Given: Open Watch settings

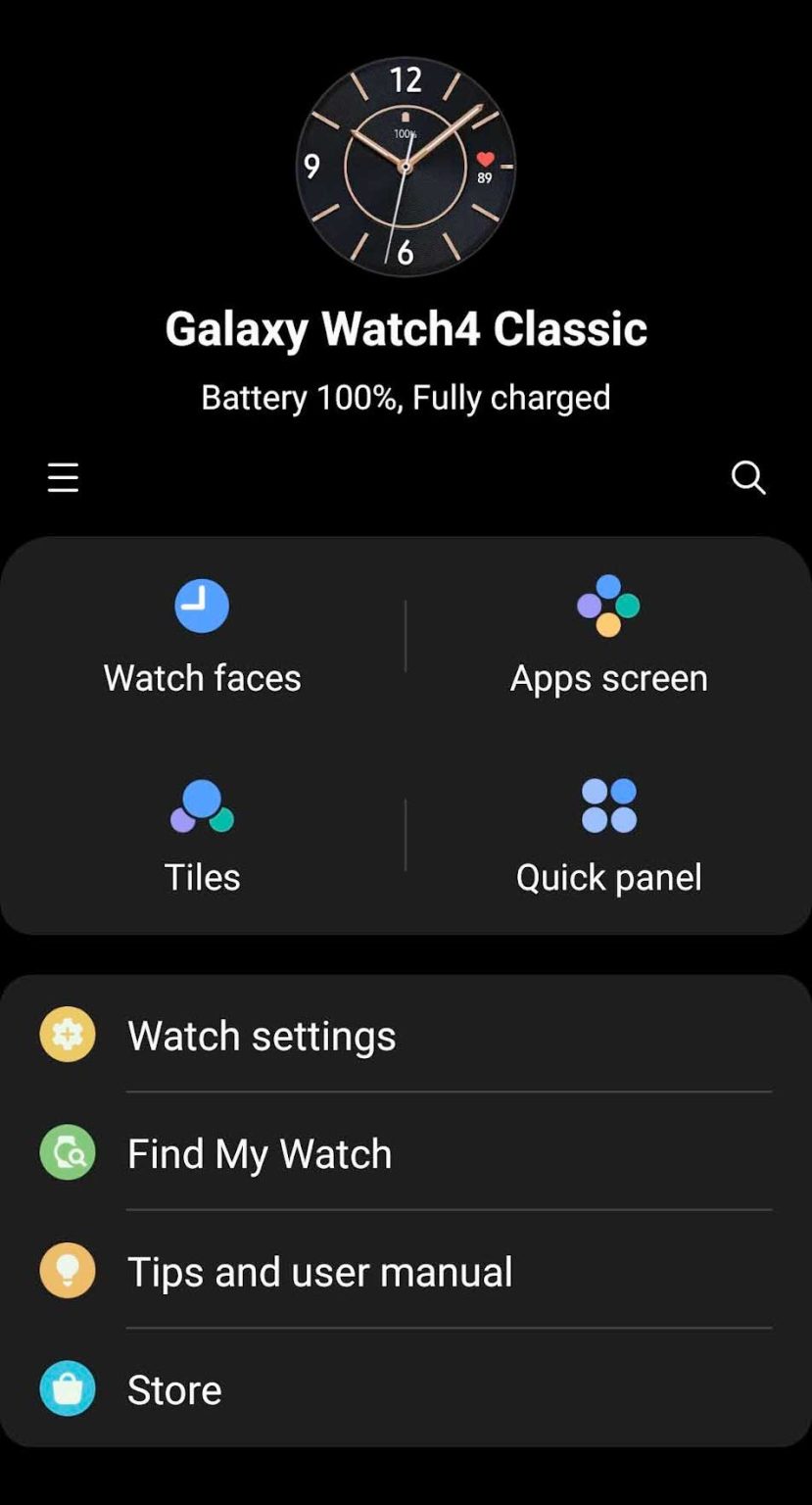Looking at the screenshot, I should pyautogui.click(x=262, y=1036).
